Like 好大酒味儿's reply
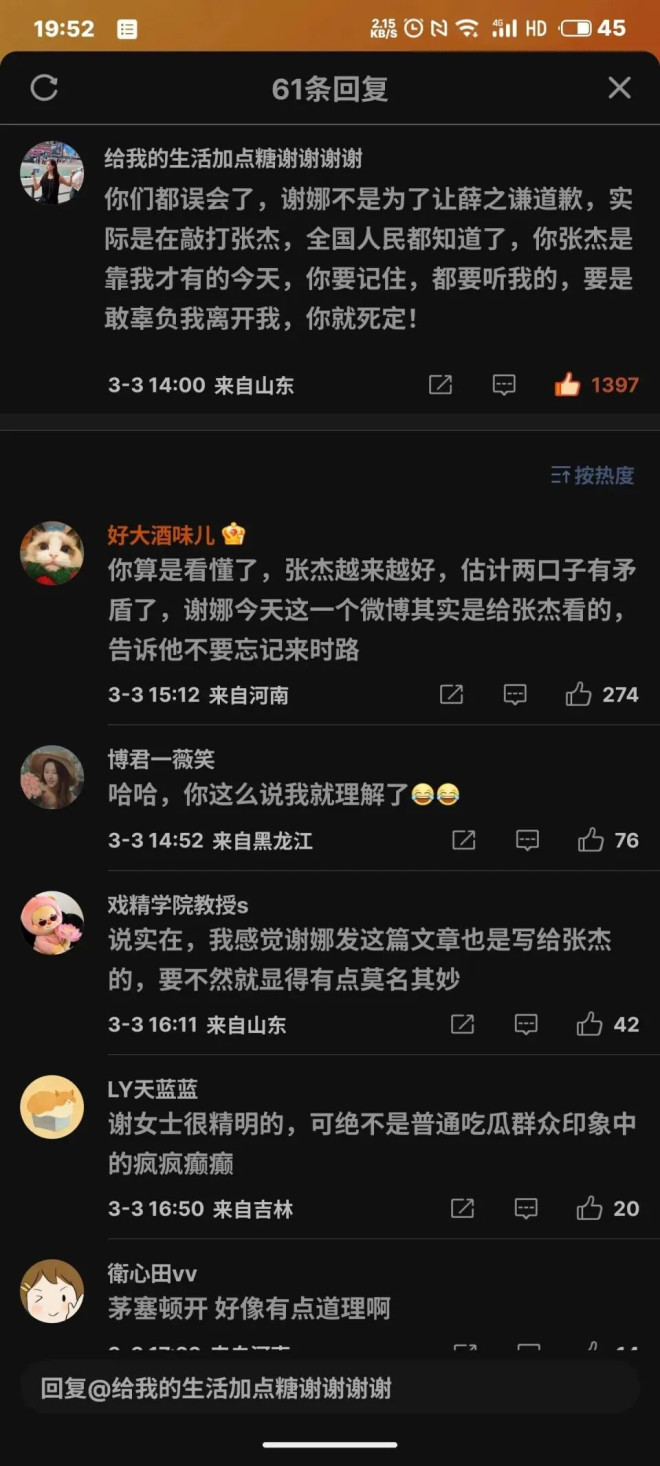 click(x=579, y=695)
